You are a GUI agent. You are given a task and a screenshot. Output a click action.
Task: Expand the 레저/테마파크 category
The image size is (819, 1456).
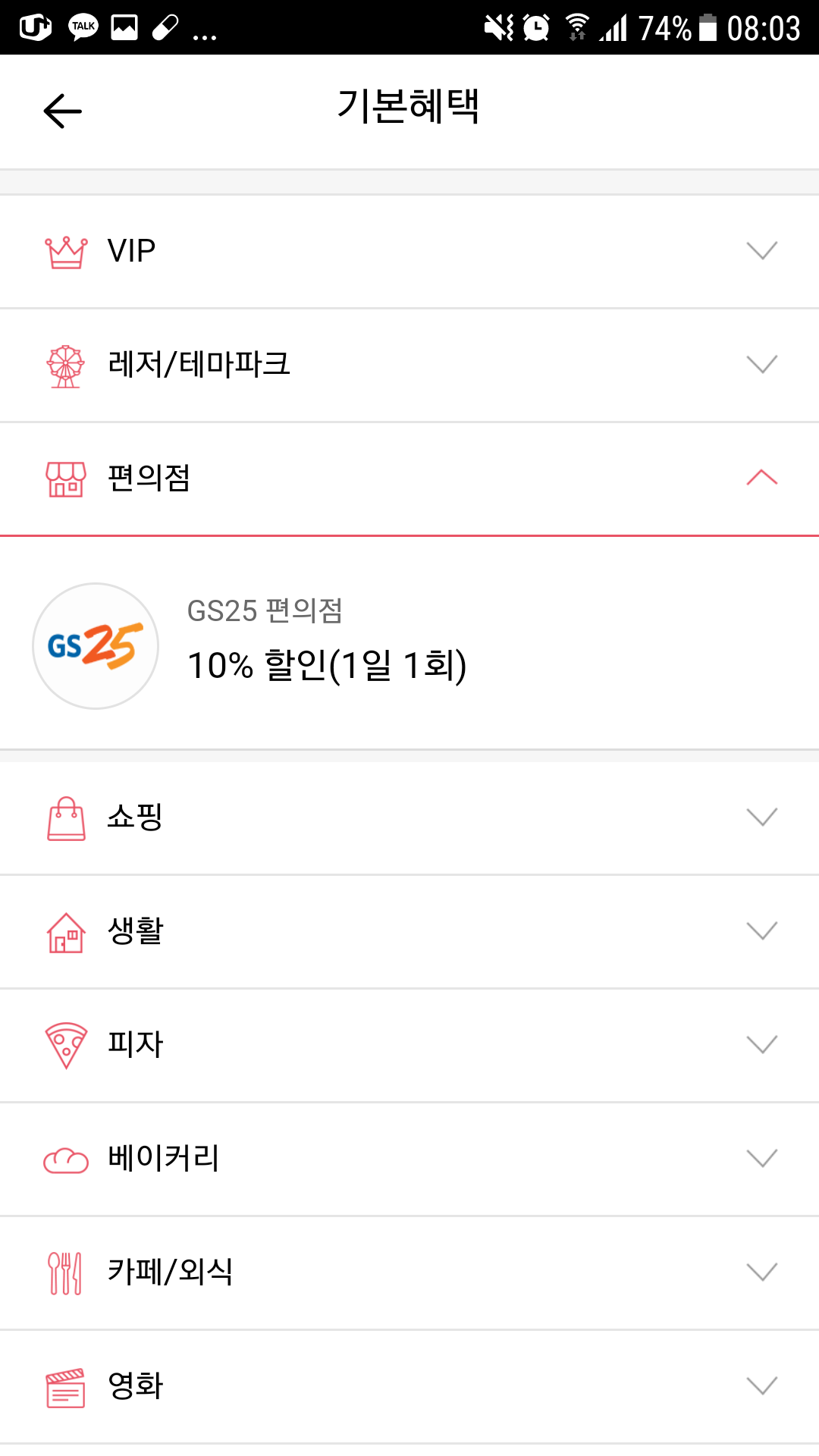coord(409,365)
